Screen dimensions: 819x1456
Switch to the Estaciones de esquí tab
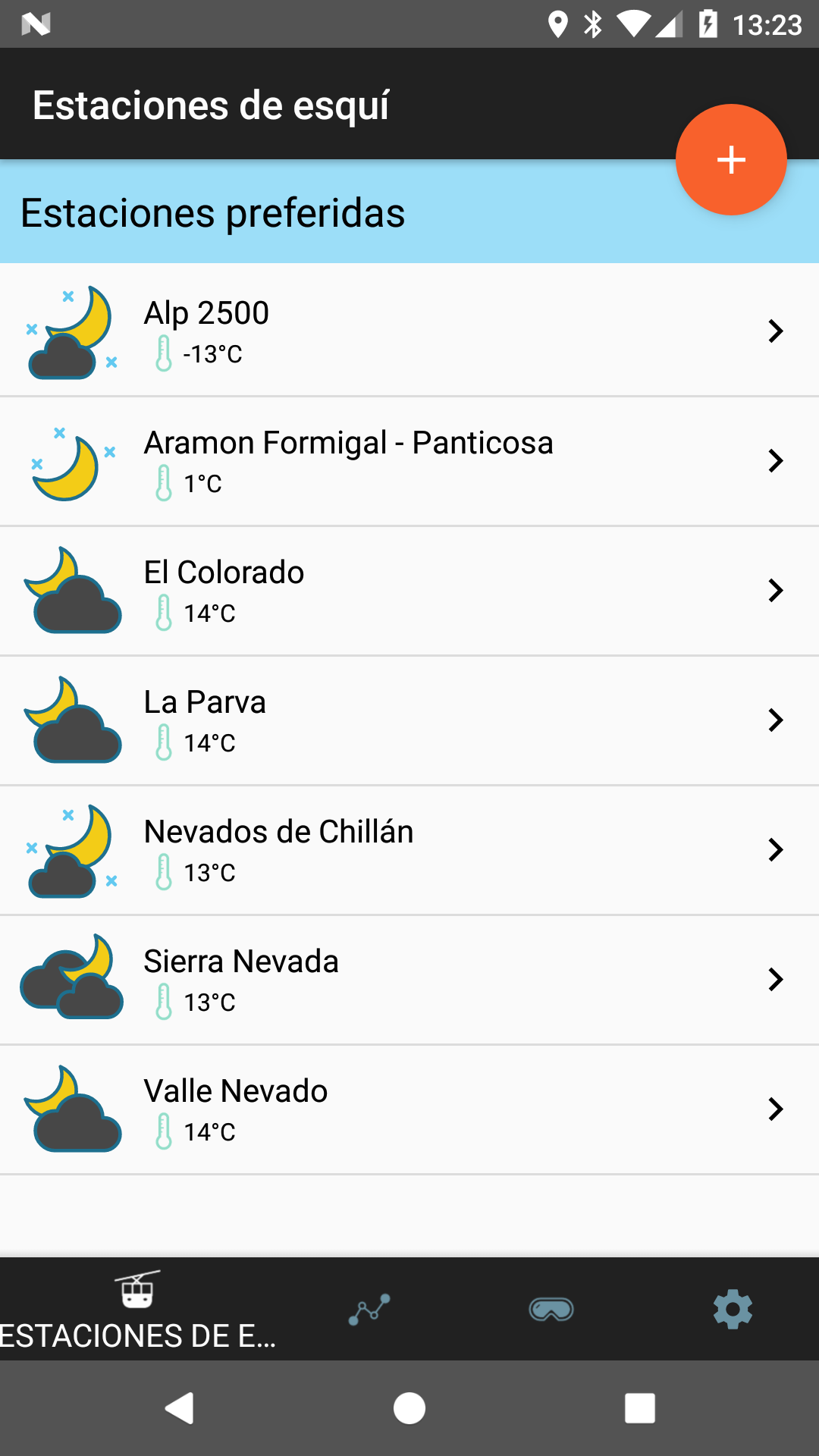point(137,1310)
